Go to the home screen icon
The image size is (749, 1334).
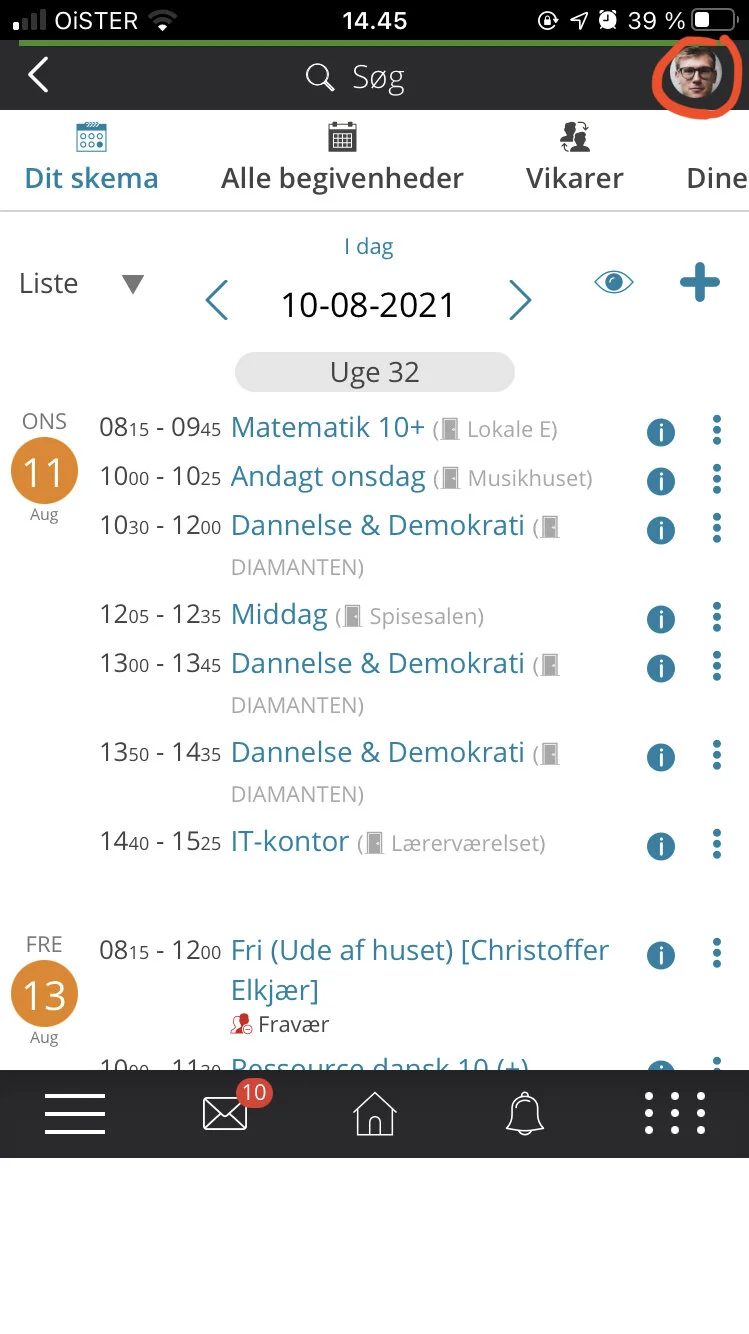pos(375,1113)
